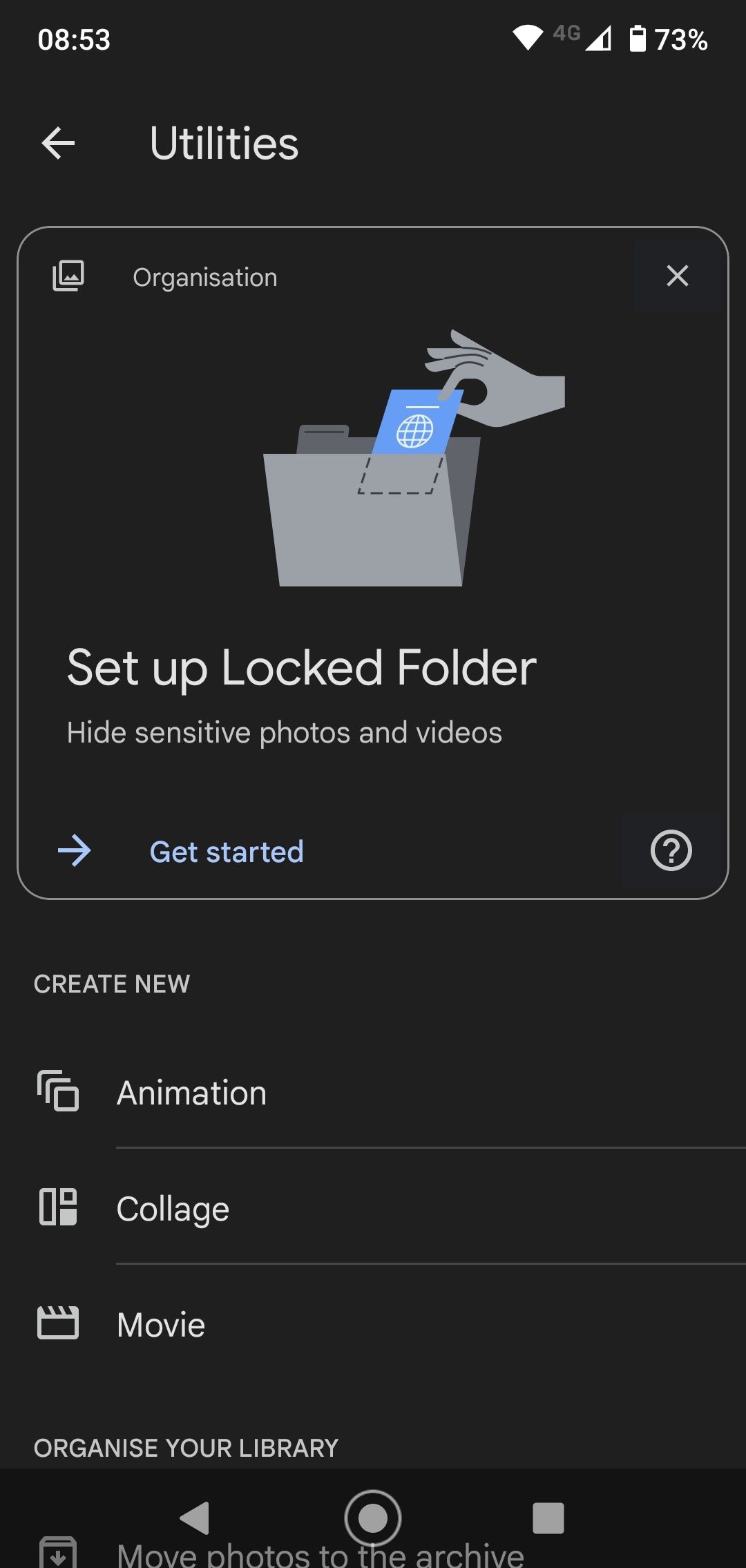746x1568 pixels.
Task: Open the Animation creator
Action: point(191,1091)
